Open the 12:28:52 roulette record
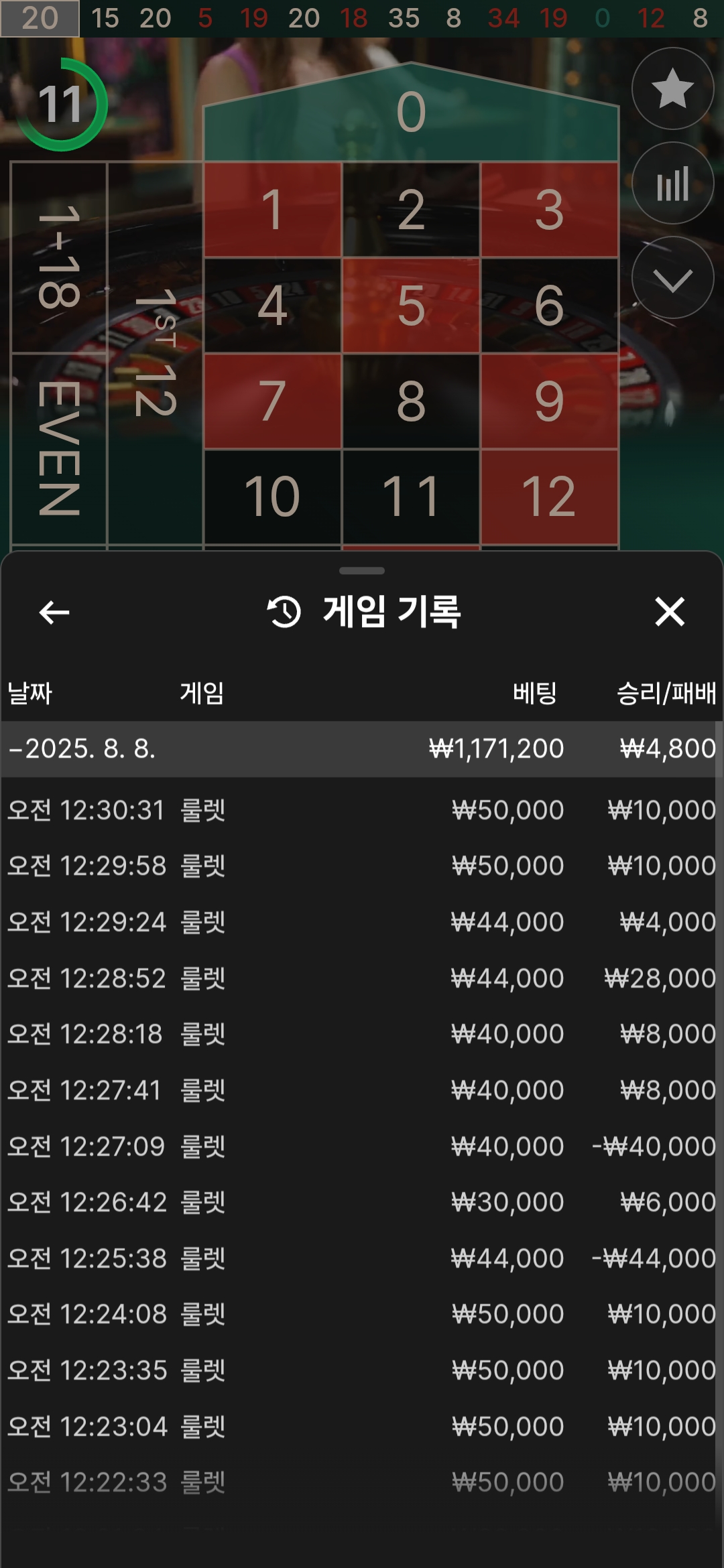Image resolution: width=724 pixels, height=1568 pixels. tap(362, 978)
